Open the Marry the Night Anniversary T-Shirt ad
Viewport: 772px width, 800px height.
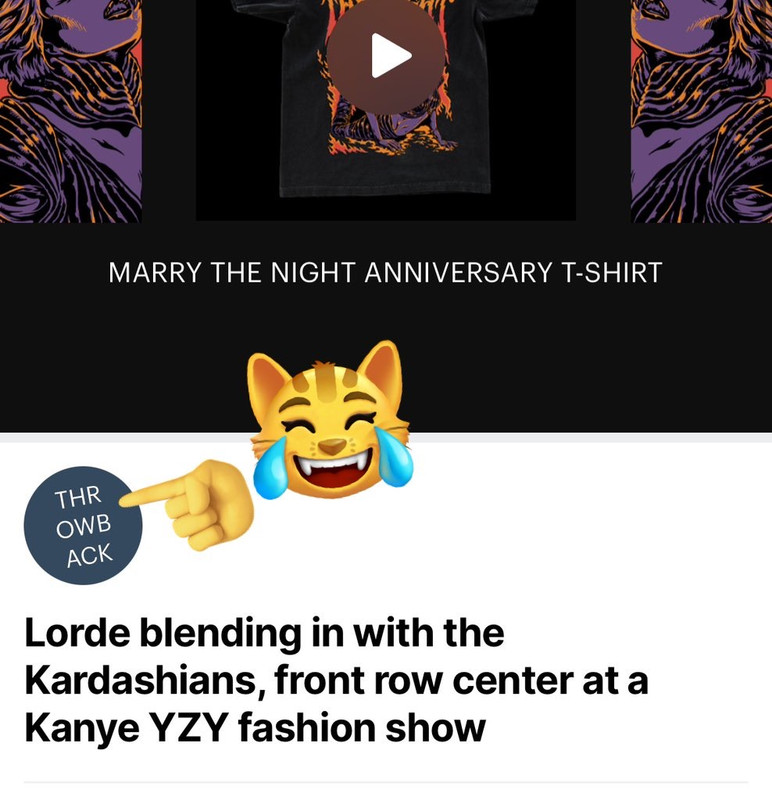(x=385, y=272)
